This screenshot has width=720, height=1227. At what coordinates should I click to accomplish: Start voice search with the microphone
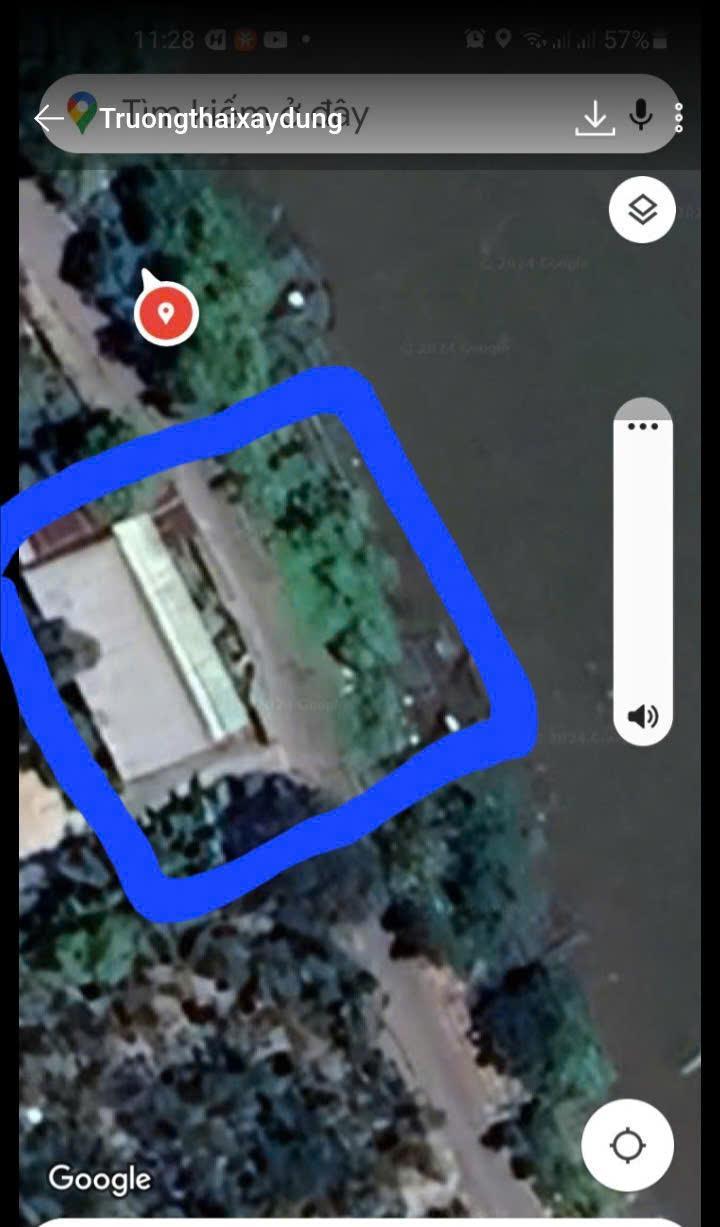pyautogui.click(x=641, y=117)
